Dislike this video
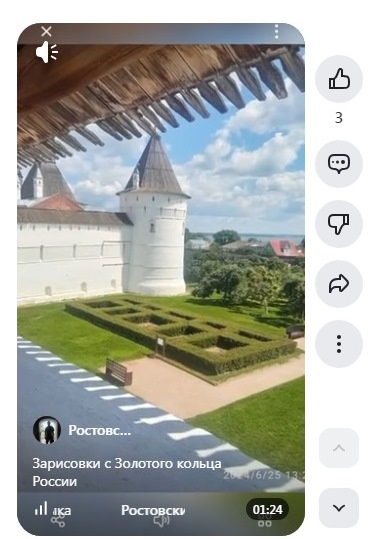 click(x=339, y=224)
